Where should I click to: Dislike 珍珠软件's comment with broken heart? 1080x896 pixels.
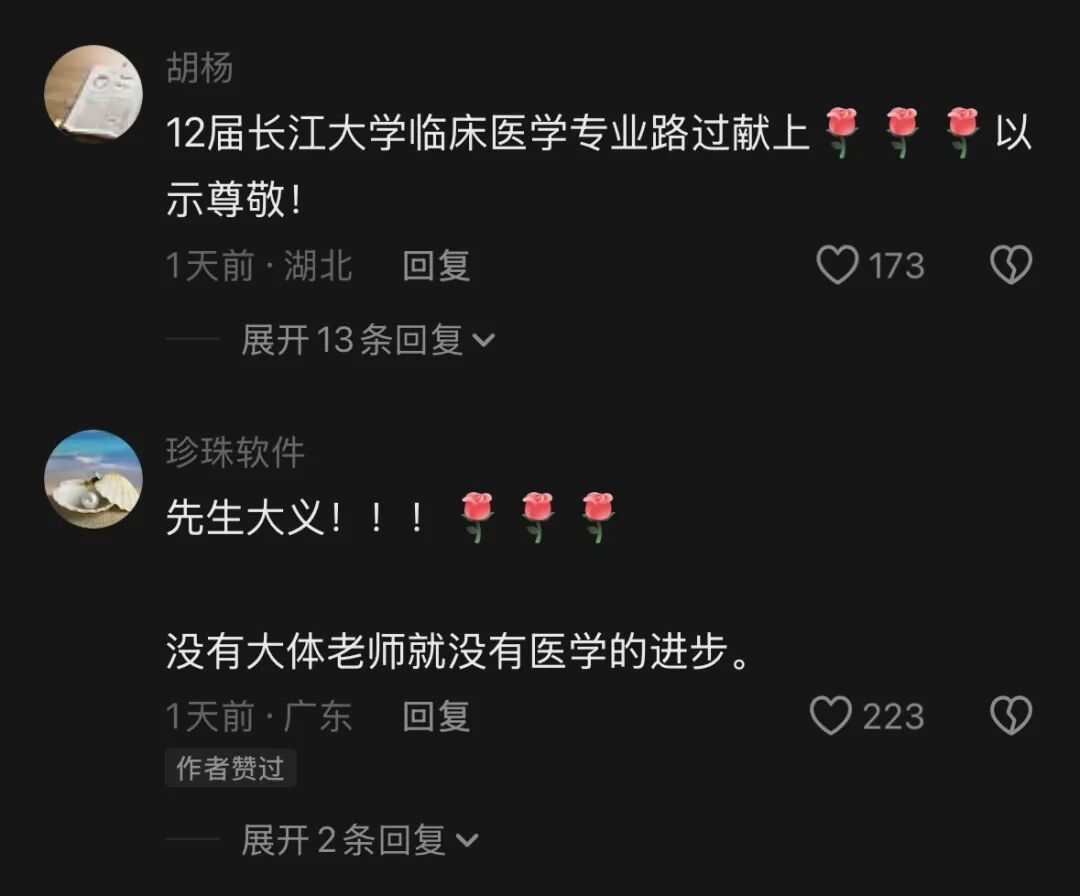point(1010,716)
